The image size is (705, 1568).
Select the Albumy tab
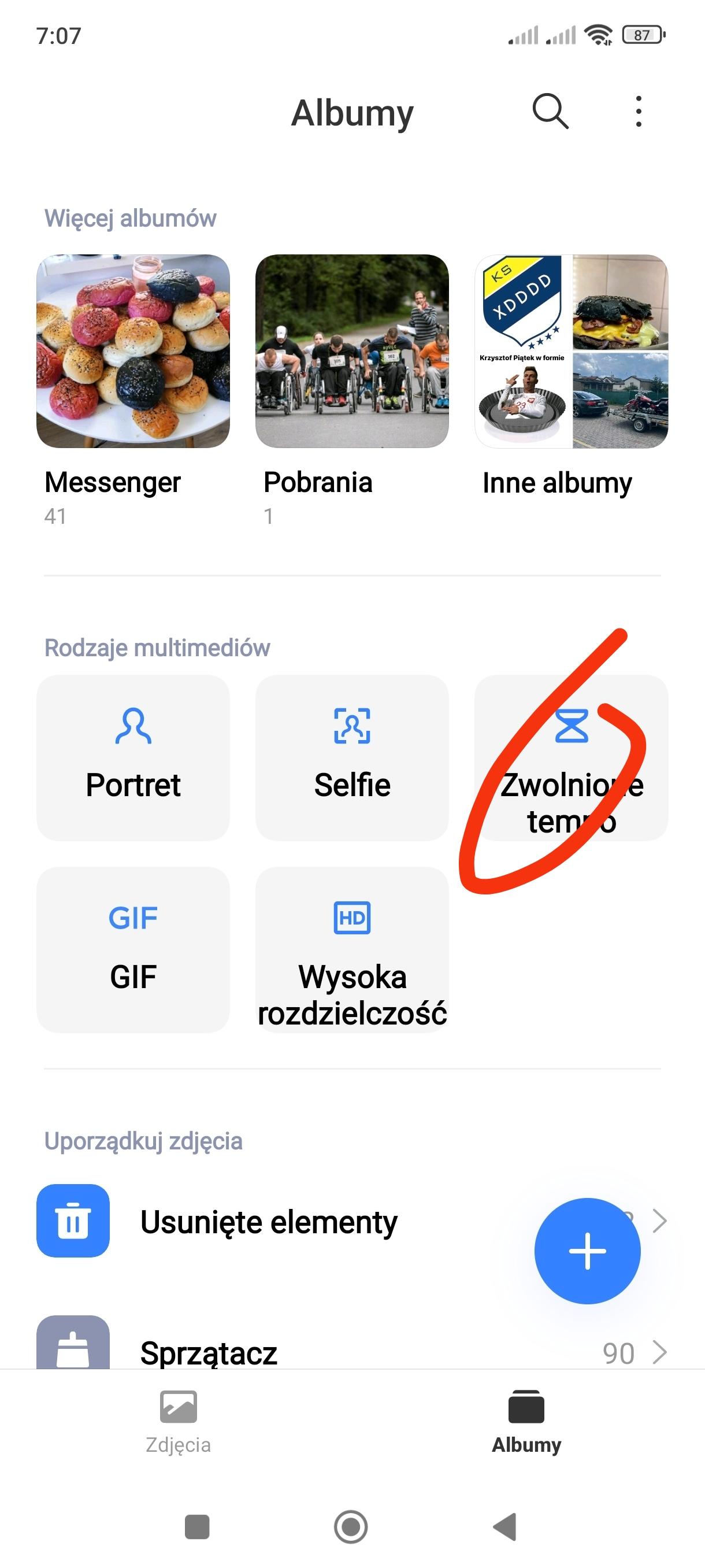click(526, 1422)
